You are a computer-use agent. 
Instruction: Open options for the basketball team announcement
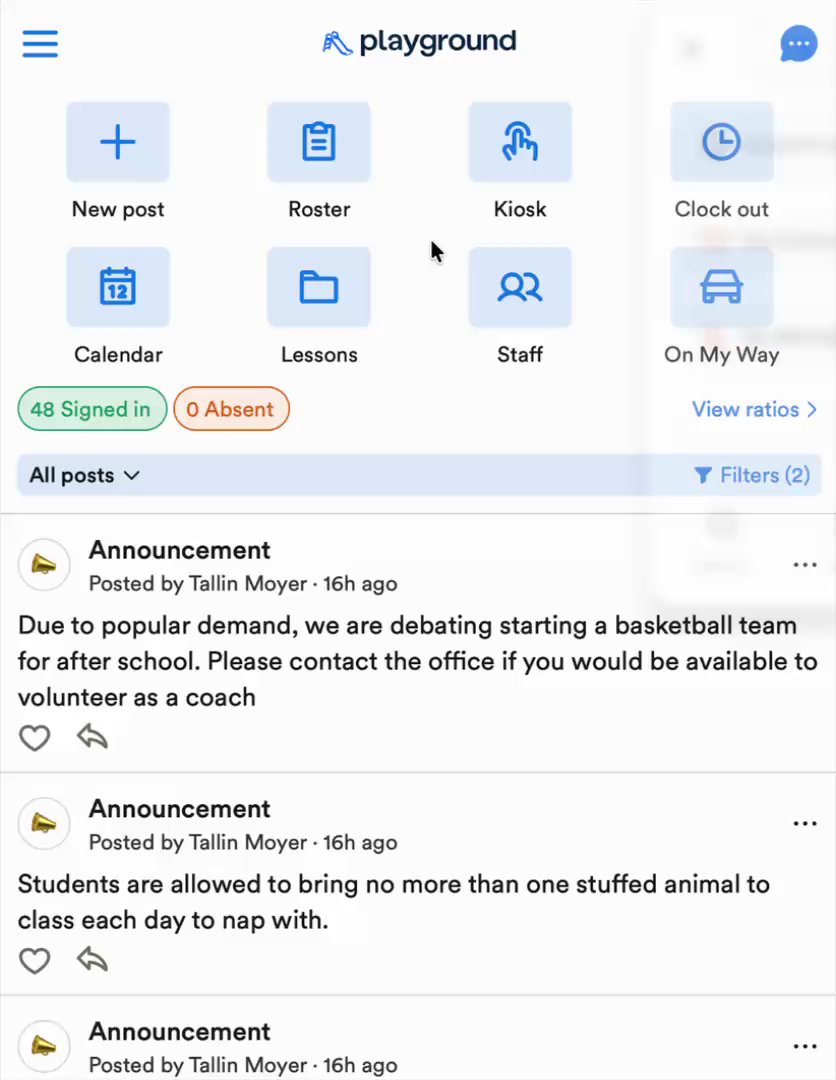(805, 565)
